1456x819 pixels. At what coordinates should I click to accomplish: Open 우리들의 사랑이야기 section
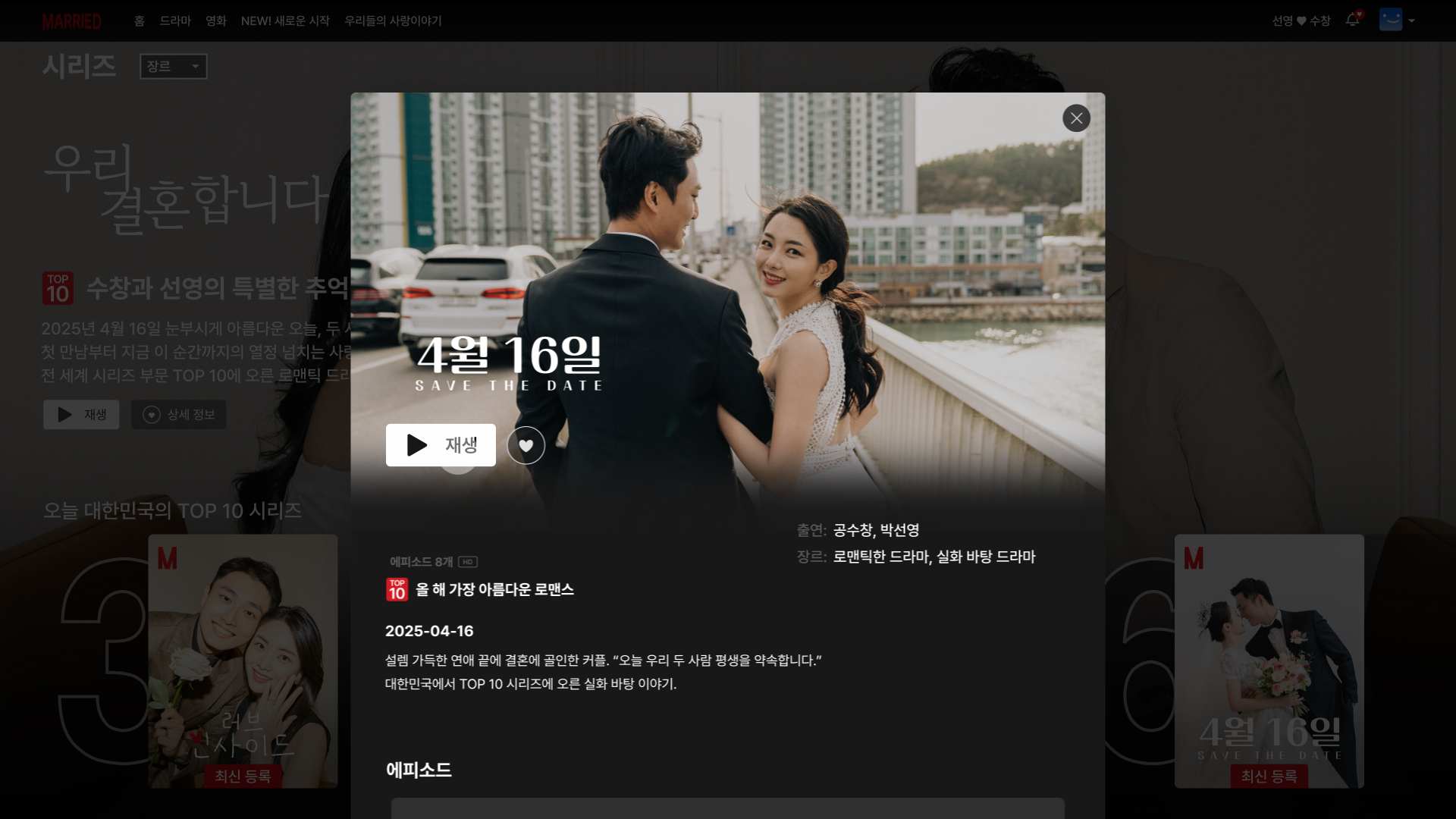(393, 21)
